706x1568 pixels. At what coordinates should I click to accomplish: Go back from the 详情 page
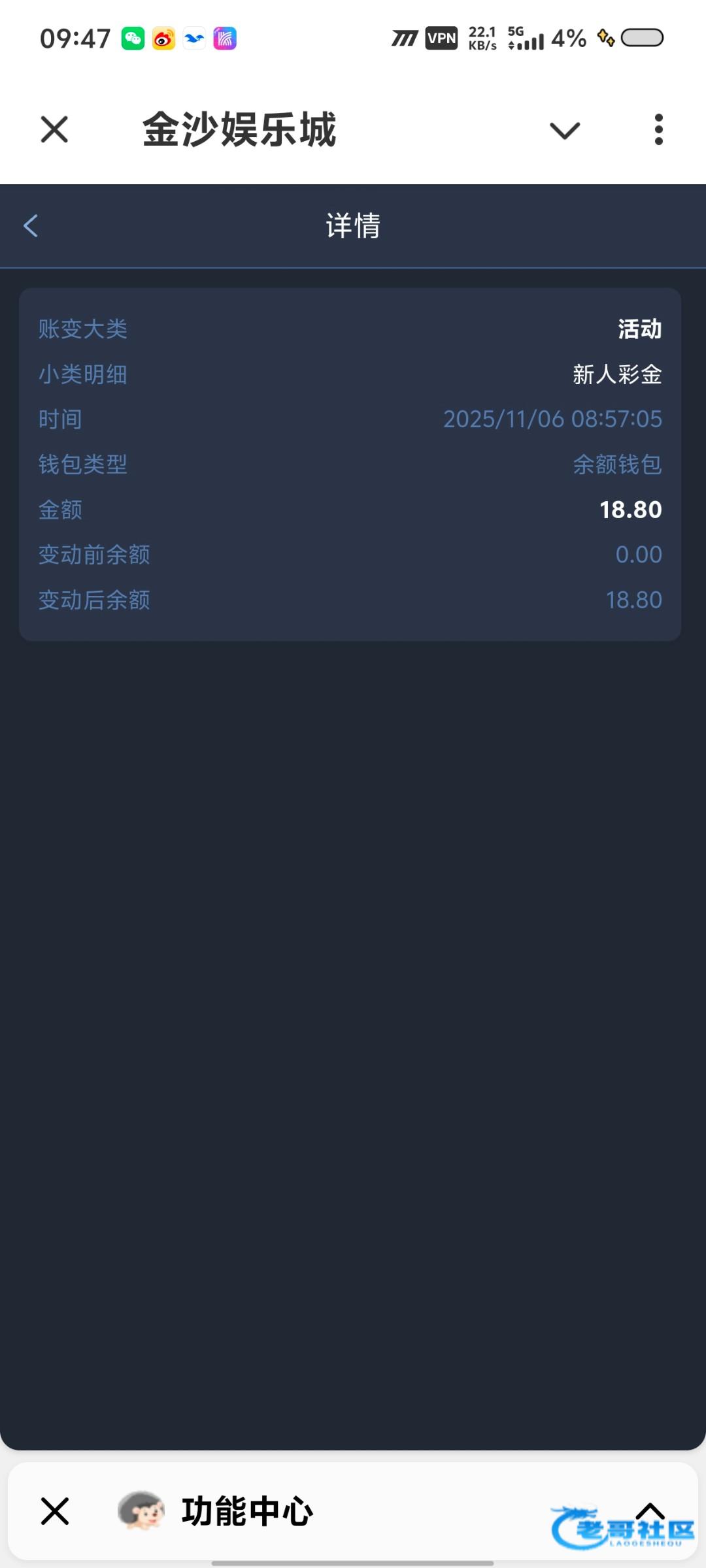tap(31, 226)
